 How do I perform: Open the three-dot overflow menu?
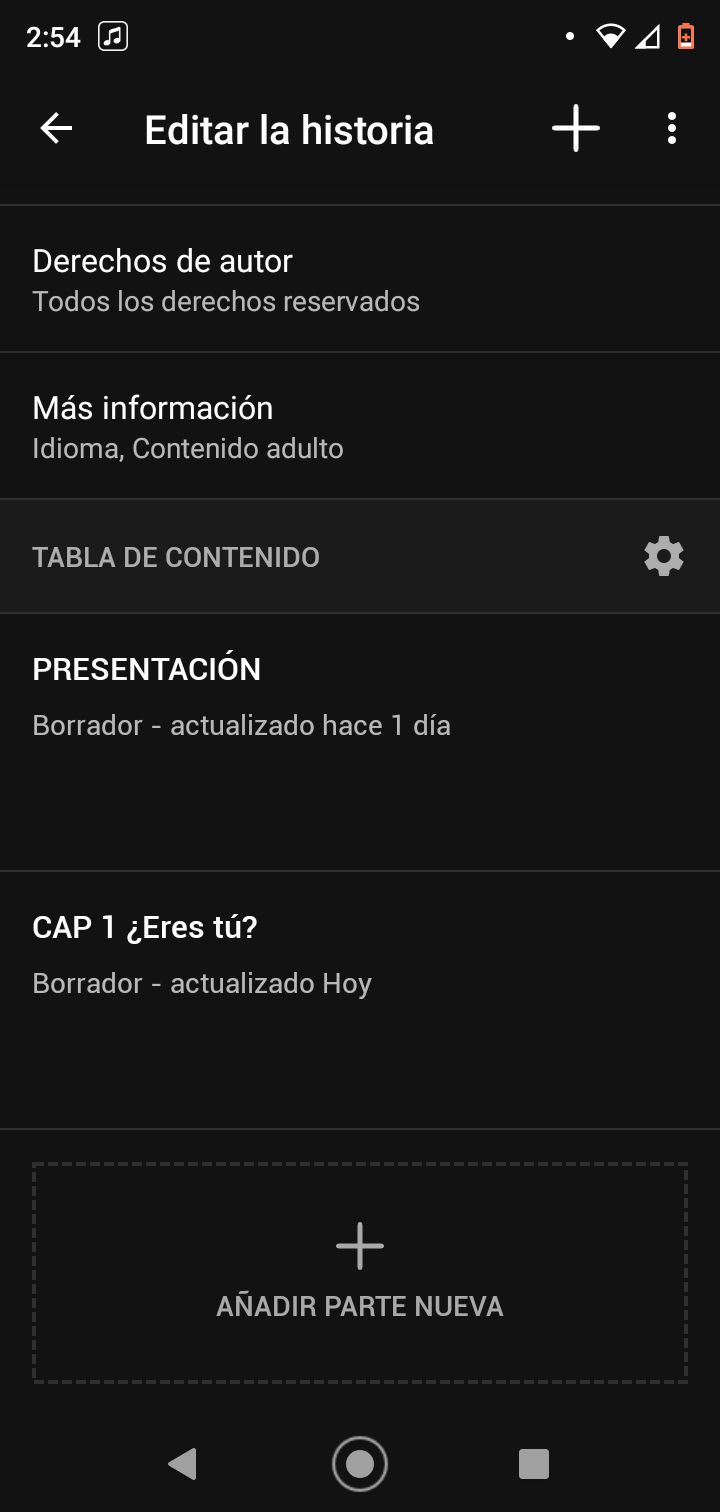coord(671,129)
